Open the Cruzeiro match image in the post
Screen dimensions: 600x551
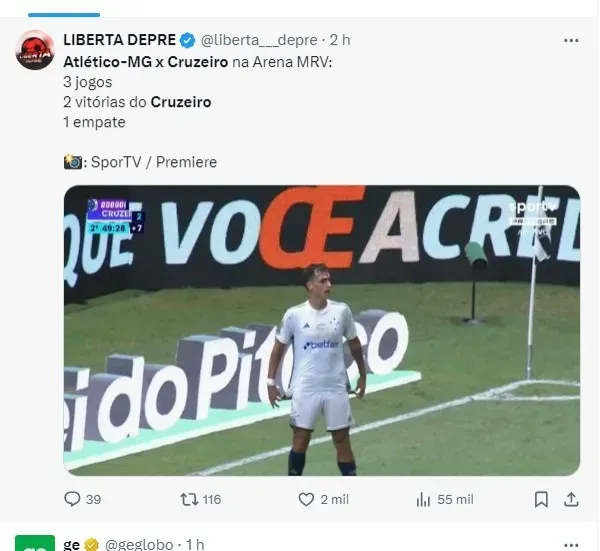[x=321, y=330]
